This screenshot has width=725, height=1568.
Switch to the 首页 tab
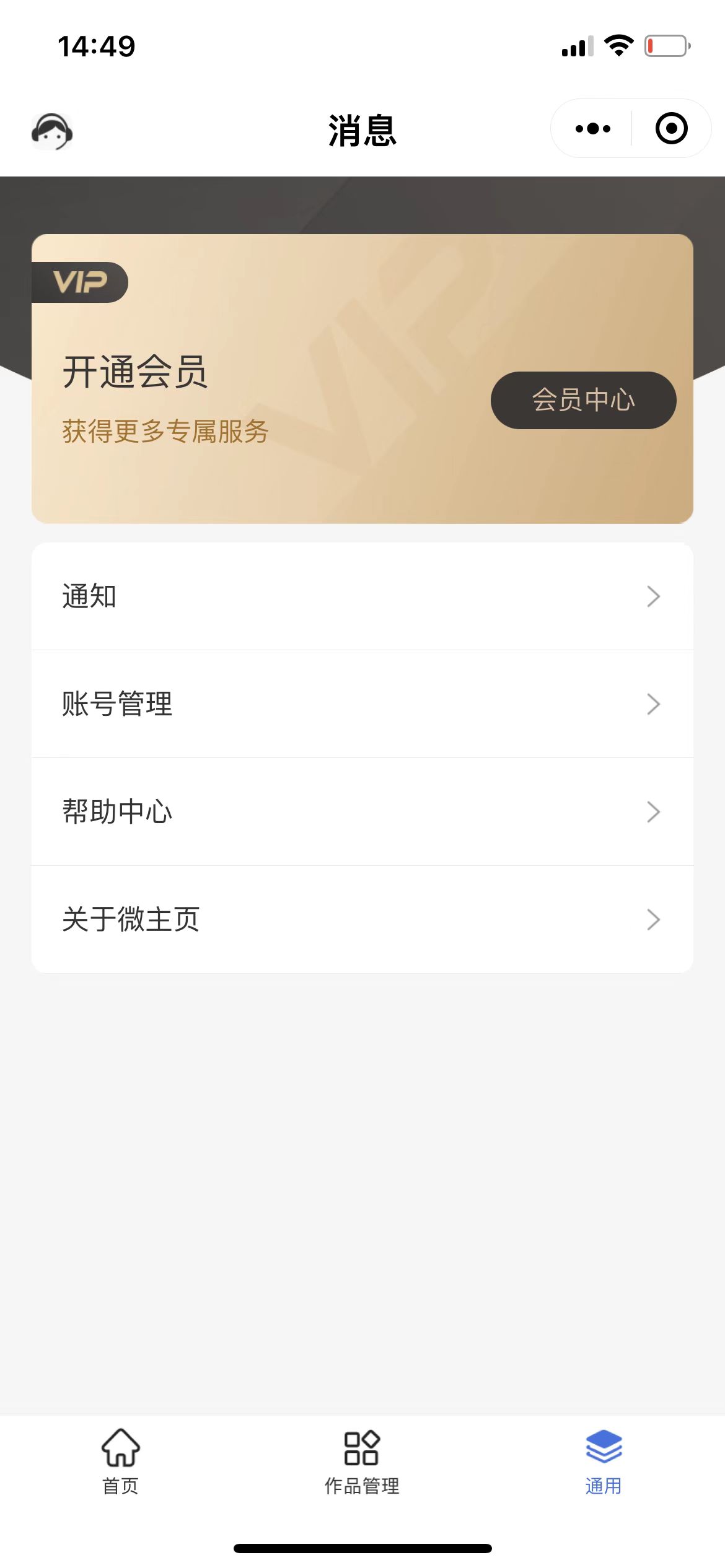tap(121, 1461)
